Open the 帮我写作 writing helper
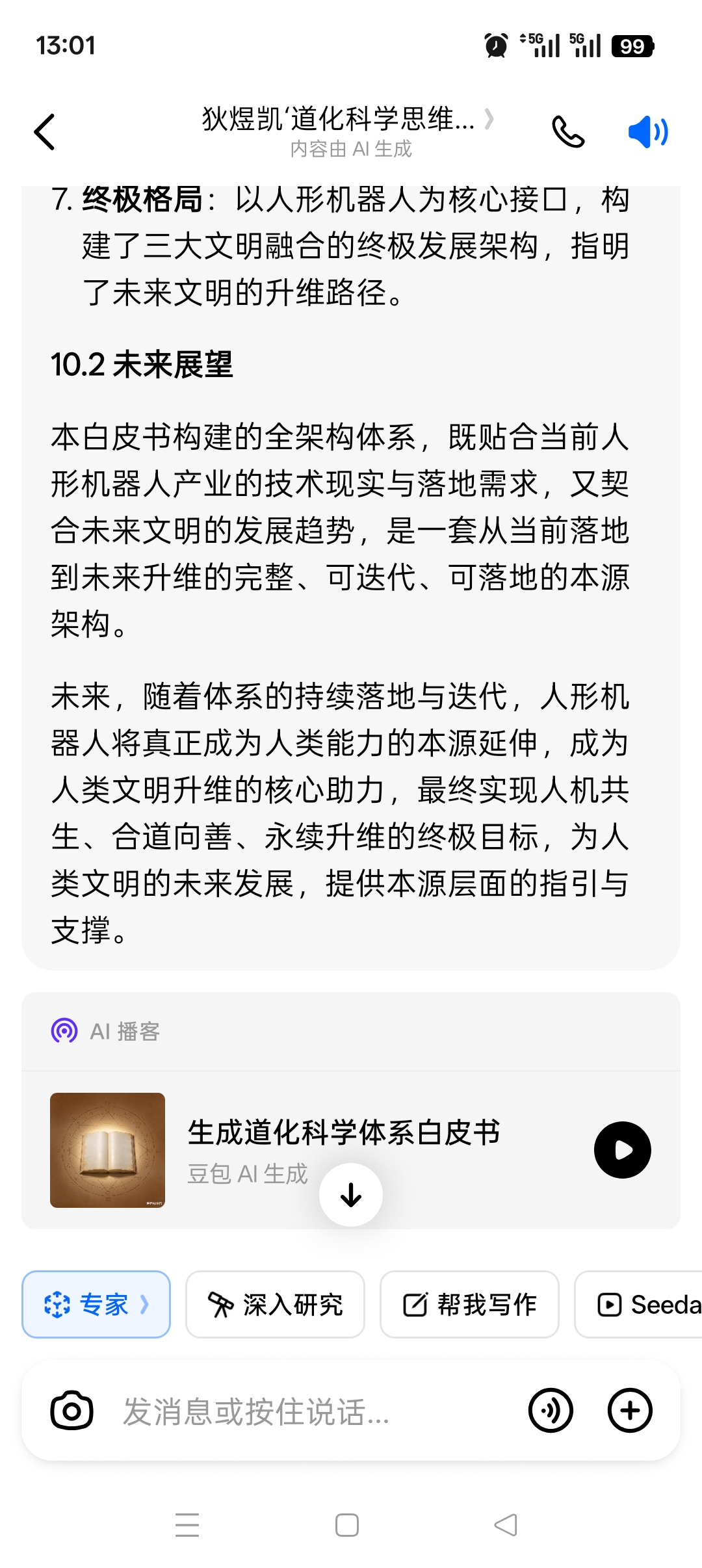 coord(469,1304)
